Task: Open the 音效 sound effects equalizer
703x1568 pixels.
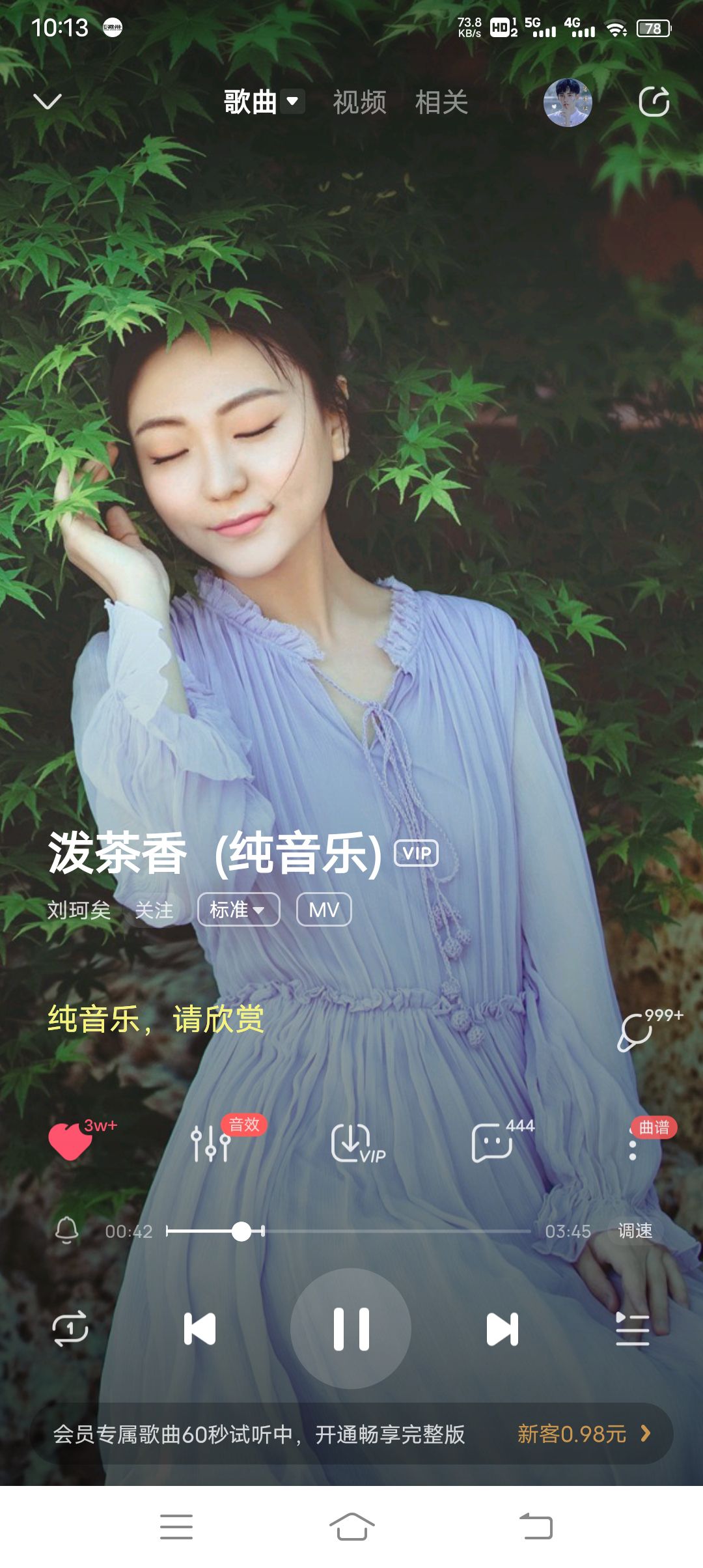Action: tap(211, 1143)
